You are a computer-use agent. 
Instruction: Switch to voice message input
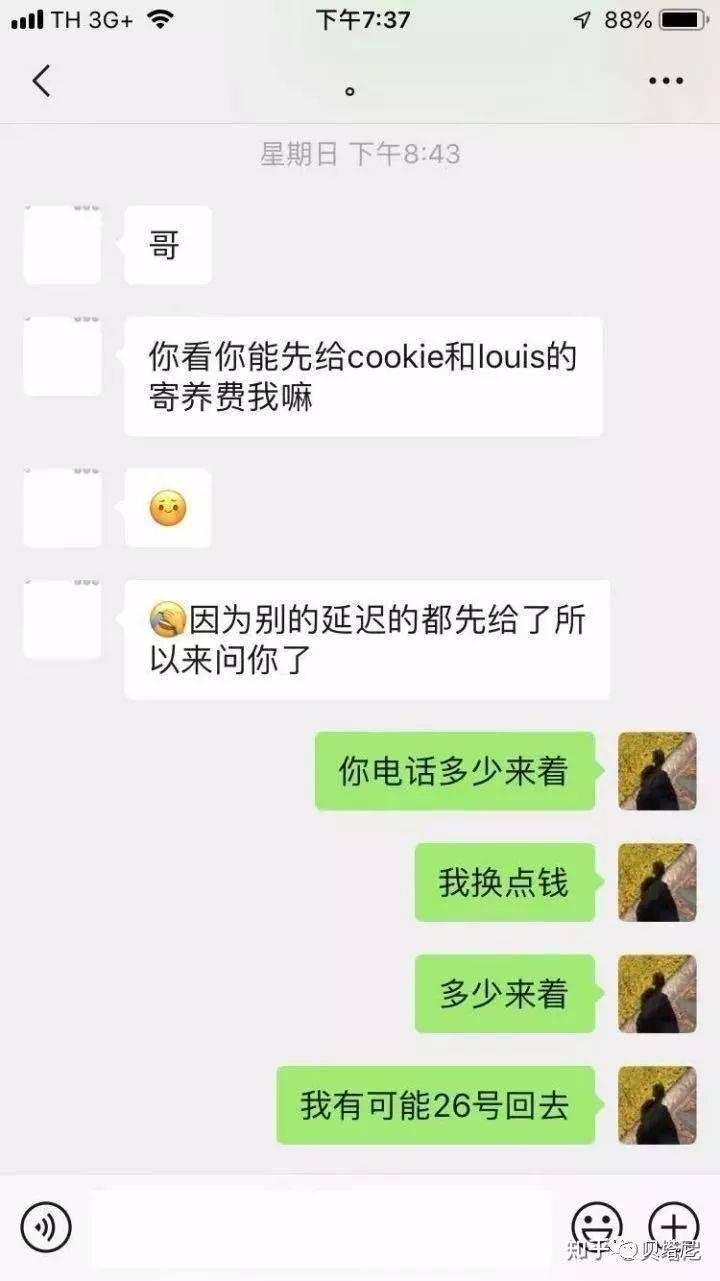(46, 1225)
